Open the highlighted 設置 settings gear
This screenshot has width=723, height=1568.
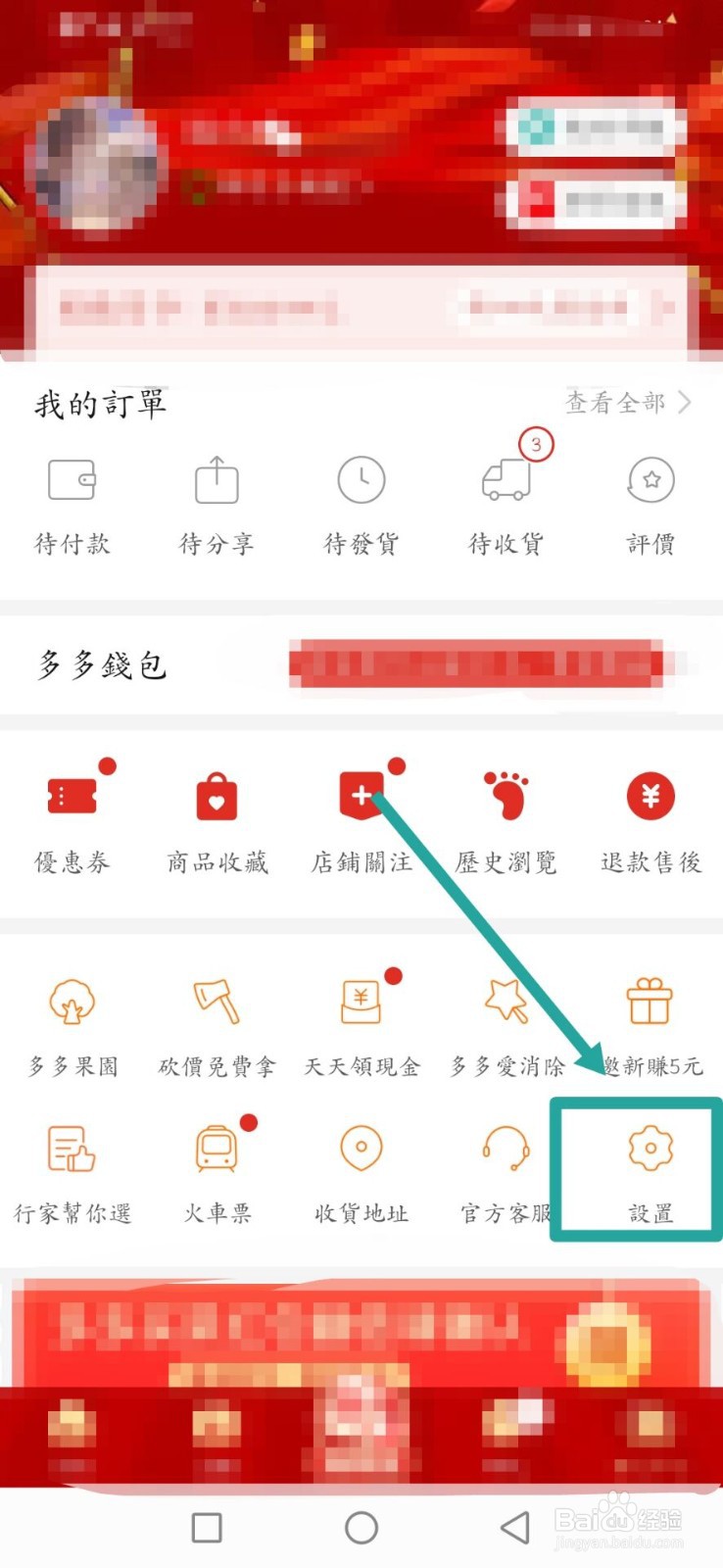click(649, 1156)
